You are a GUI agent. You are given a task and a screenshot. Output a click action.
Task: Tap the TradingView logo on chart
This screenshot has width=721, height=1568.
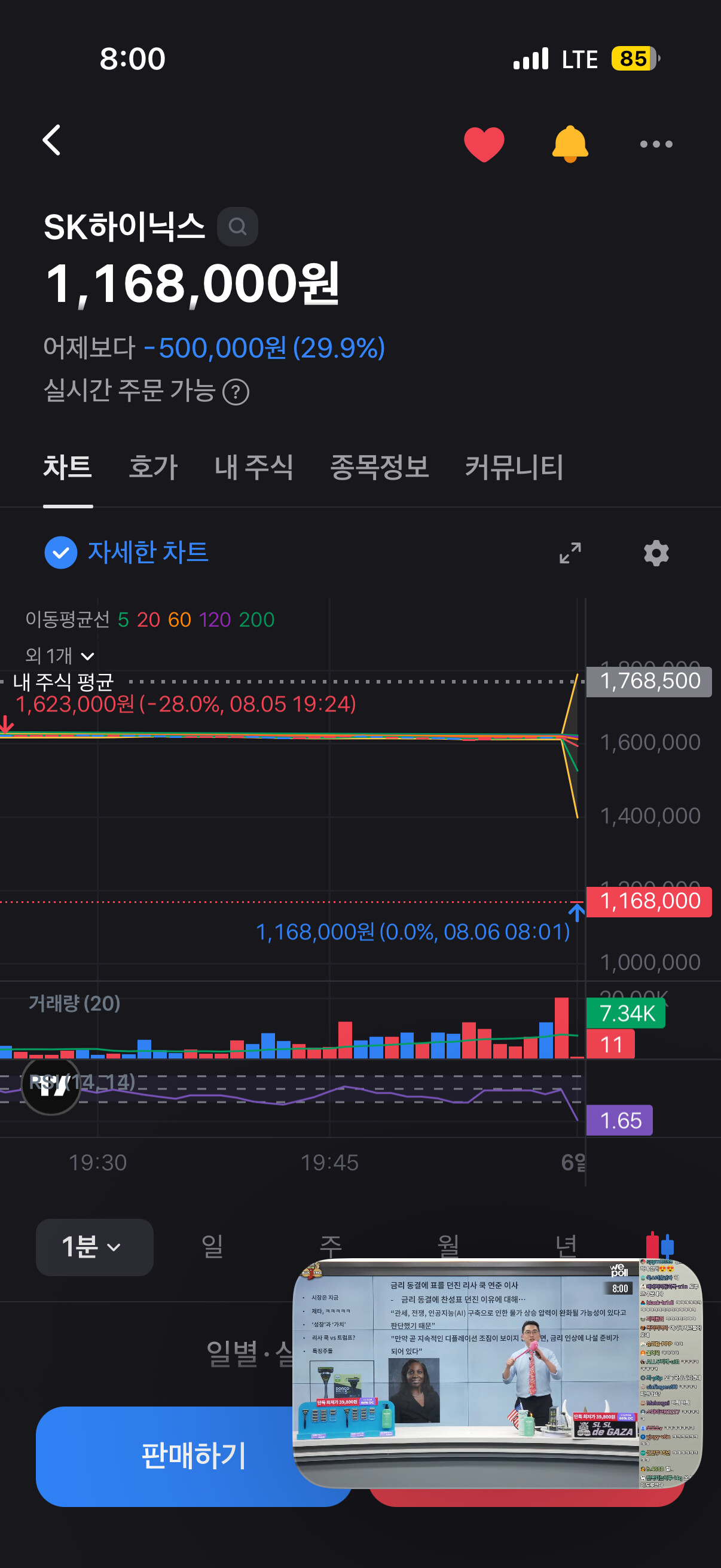(x=51, y=1086)
